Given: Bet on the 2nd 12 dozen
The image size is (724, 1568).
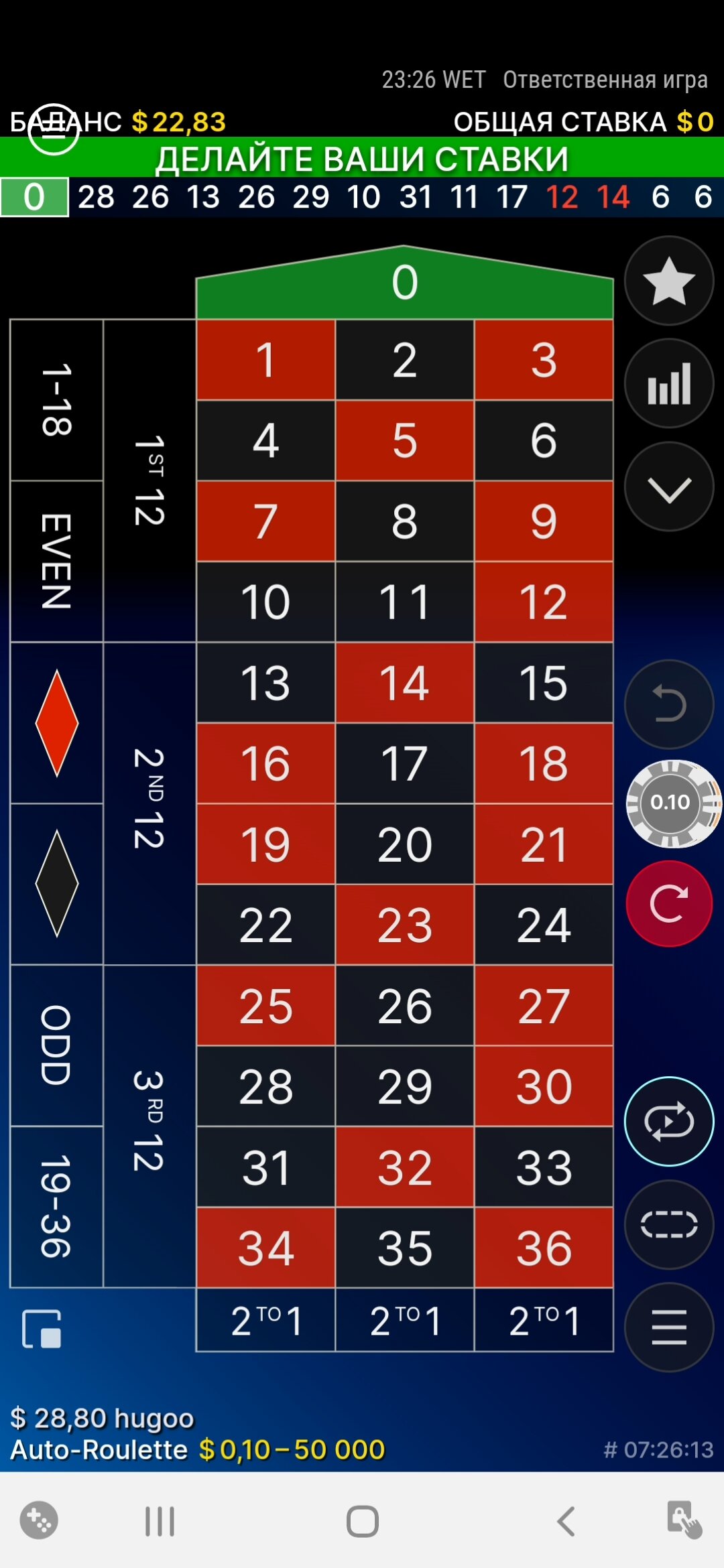Looking at the screenshot, I should (149, 803).
